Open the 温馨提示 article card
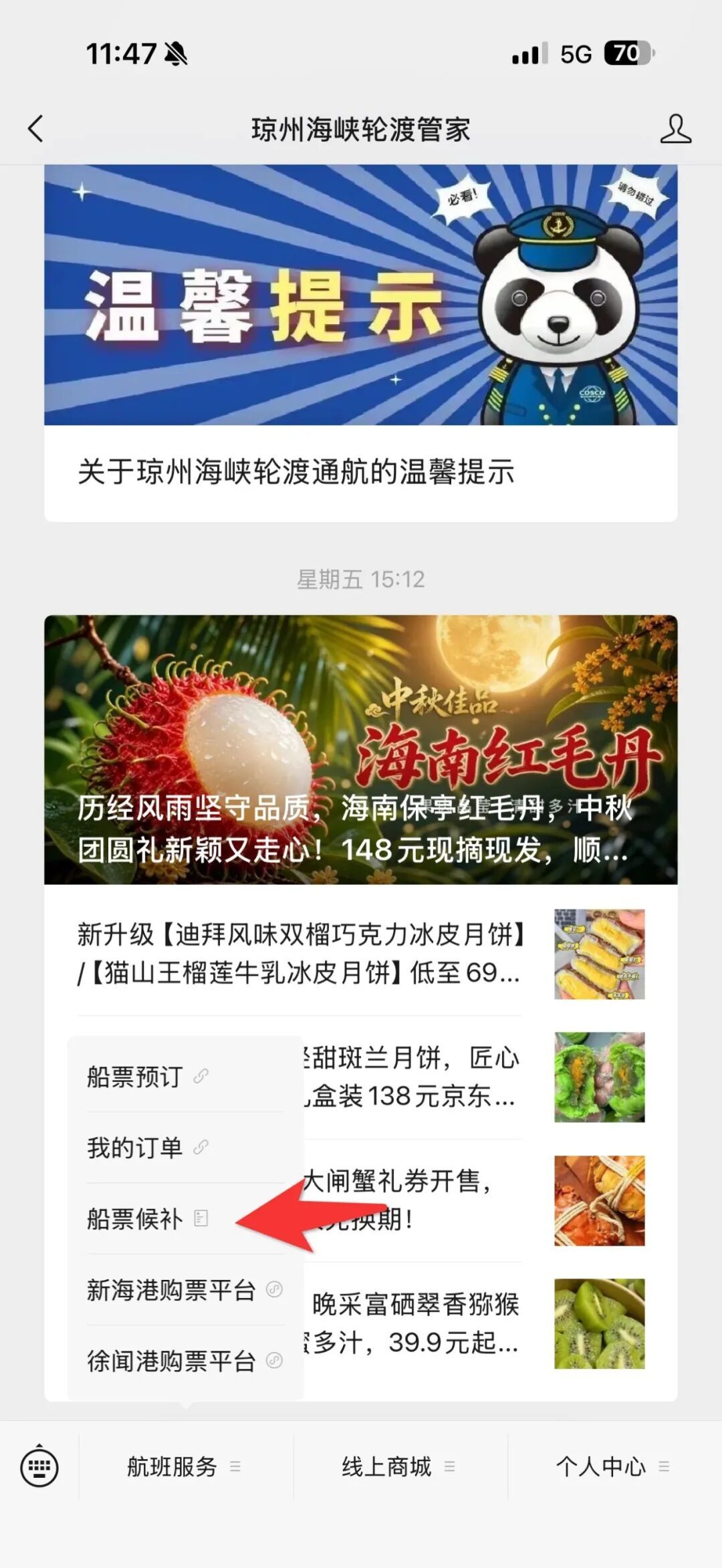 [x=361, y=343]
